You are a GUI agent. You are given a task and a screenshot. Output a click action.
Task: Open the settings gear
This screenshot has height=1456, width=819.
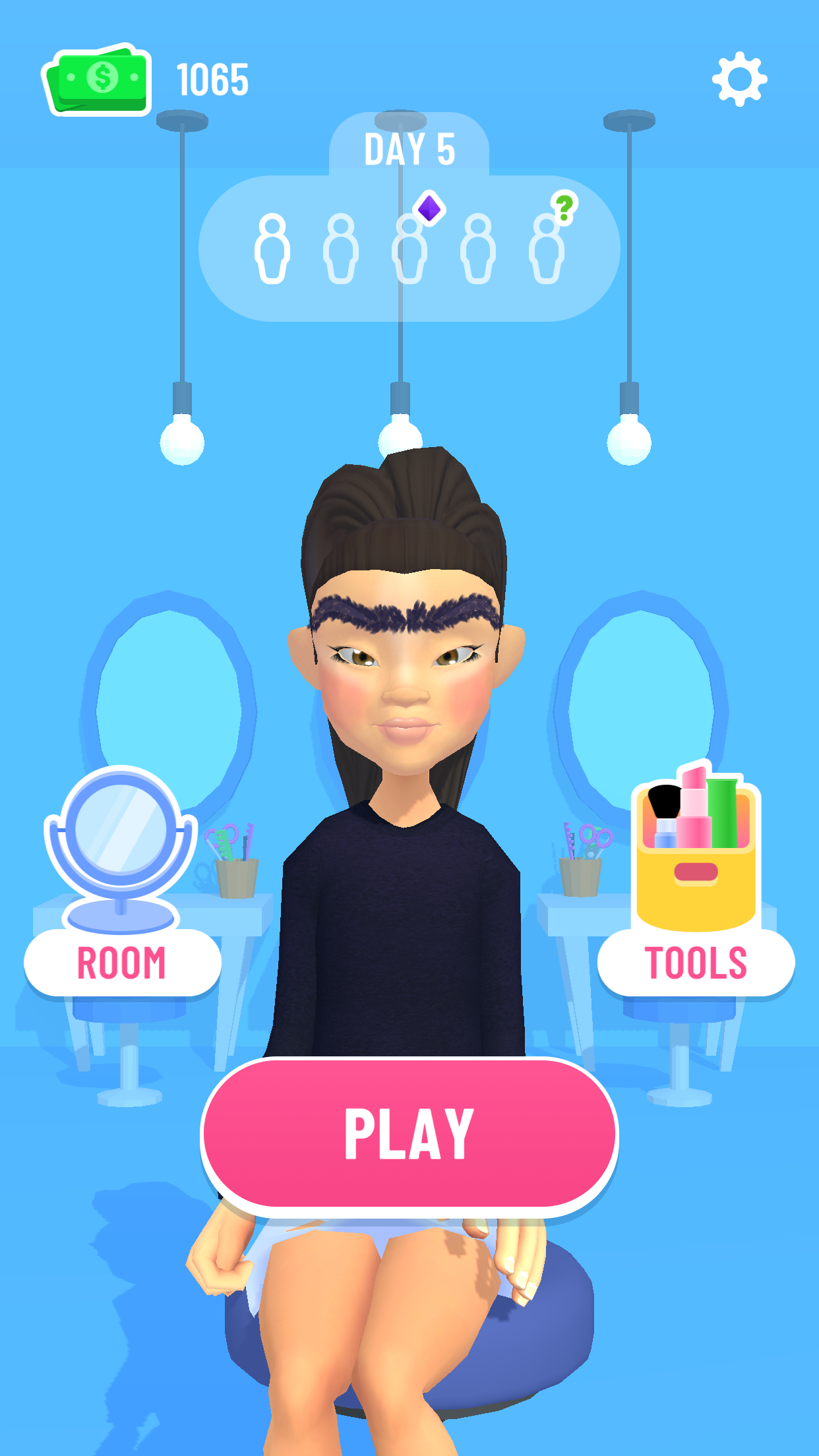pos(739,79)
